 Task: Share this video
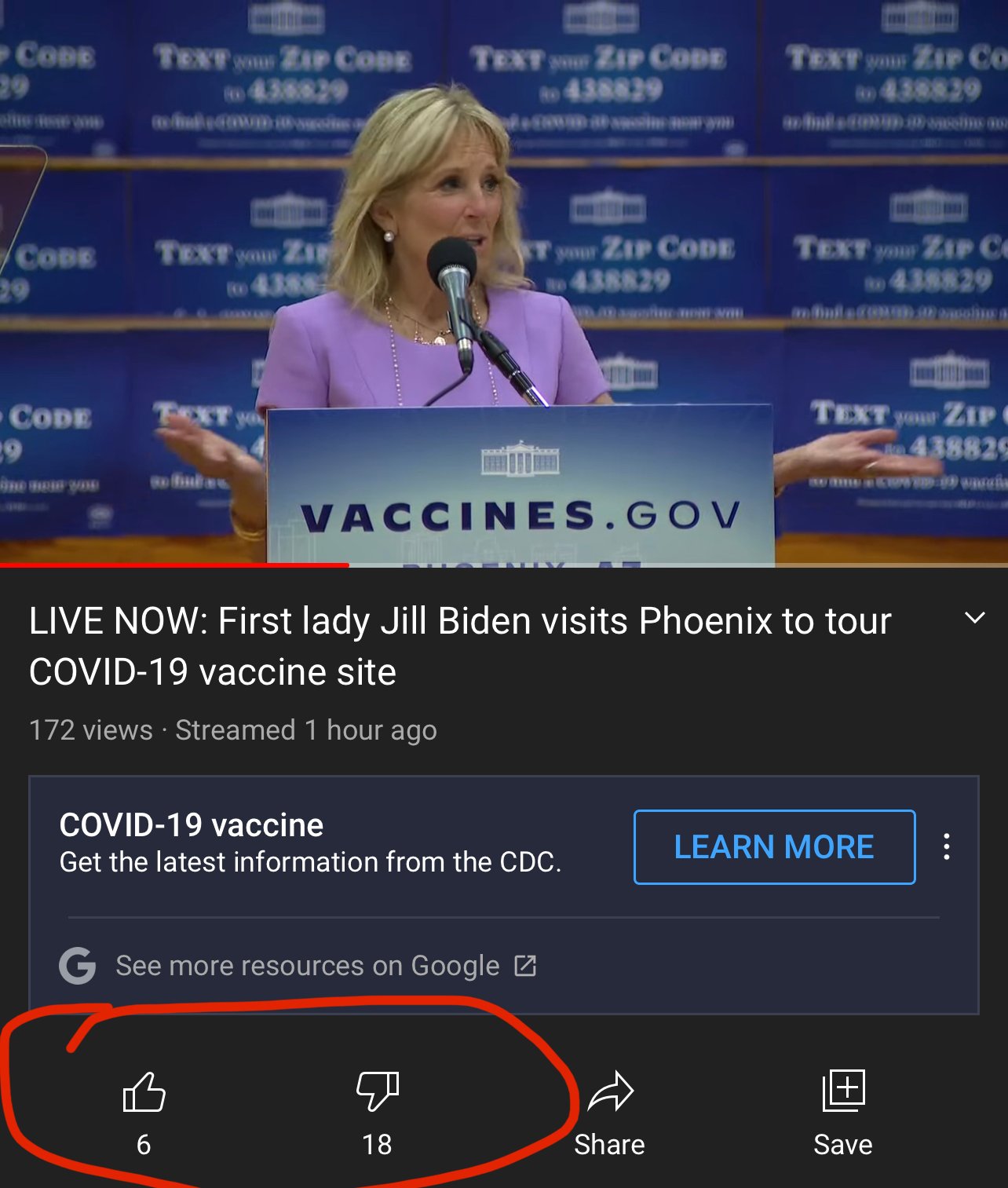tap(610, 1093)
